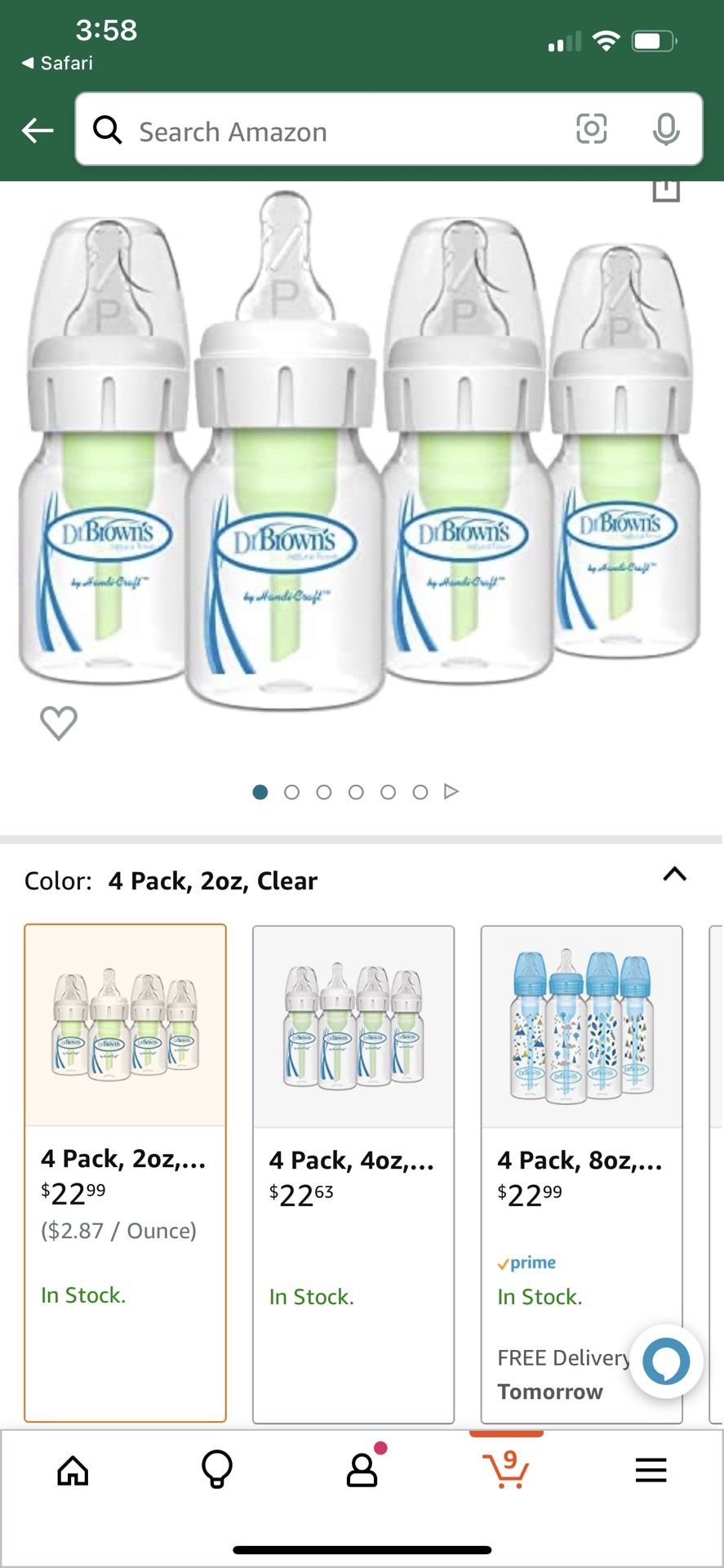This screenshot has height=1568, width=724.
Task: Open the account profile tab
Action: pos(362,1468)
